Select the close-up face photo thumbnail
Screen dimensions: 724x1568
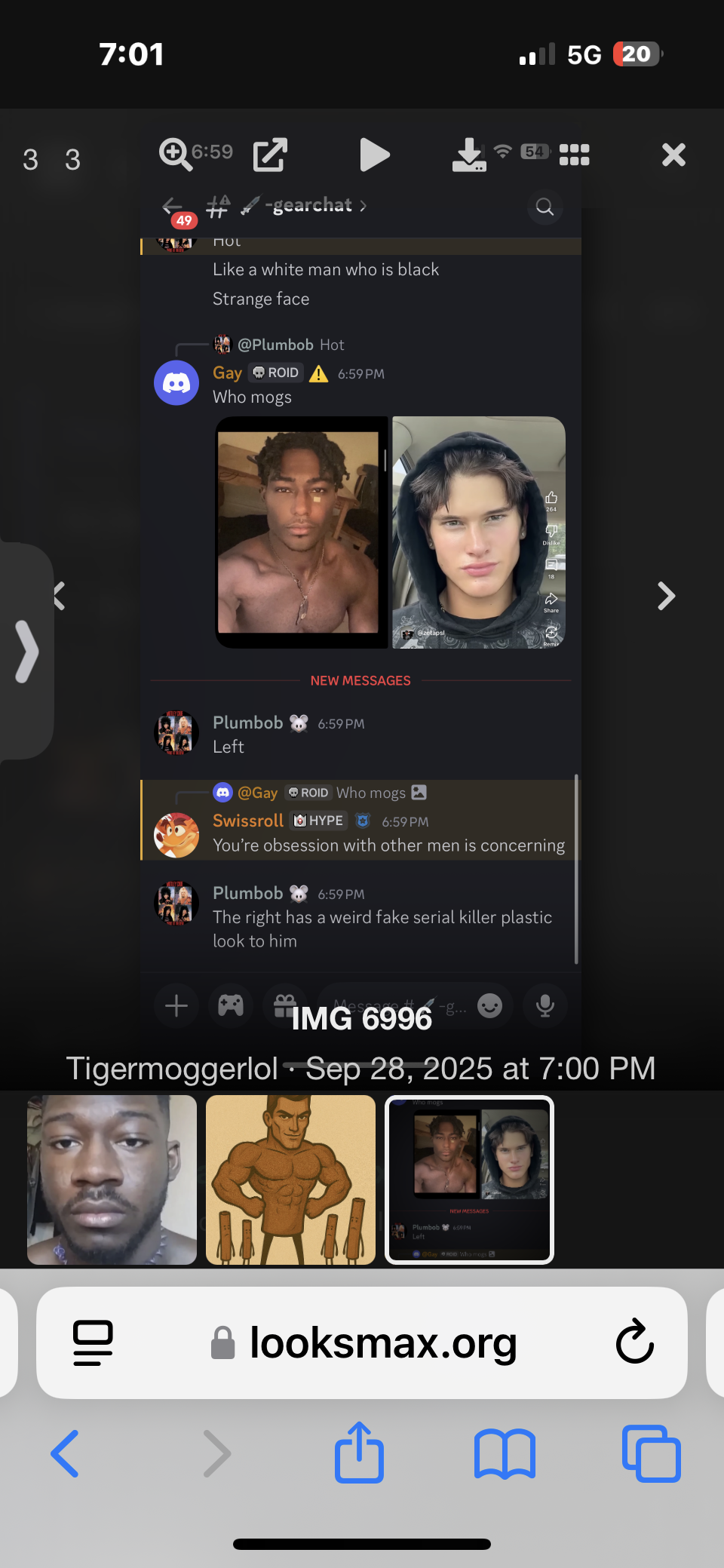point(112,1180)
